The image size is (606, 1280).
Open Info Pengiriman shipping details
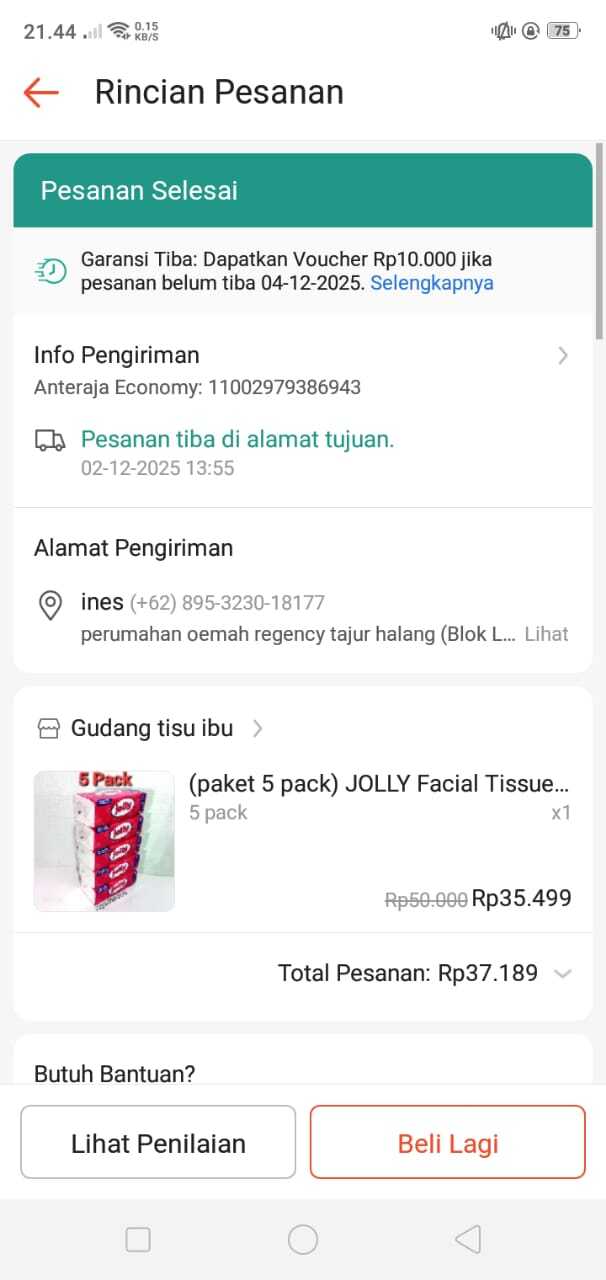pyautogui.click(x=300, y=356)
